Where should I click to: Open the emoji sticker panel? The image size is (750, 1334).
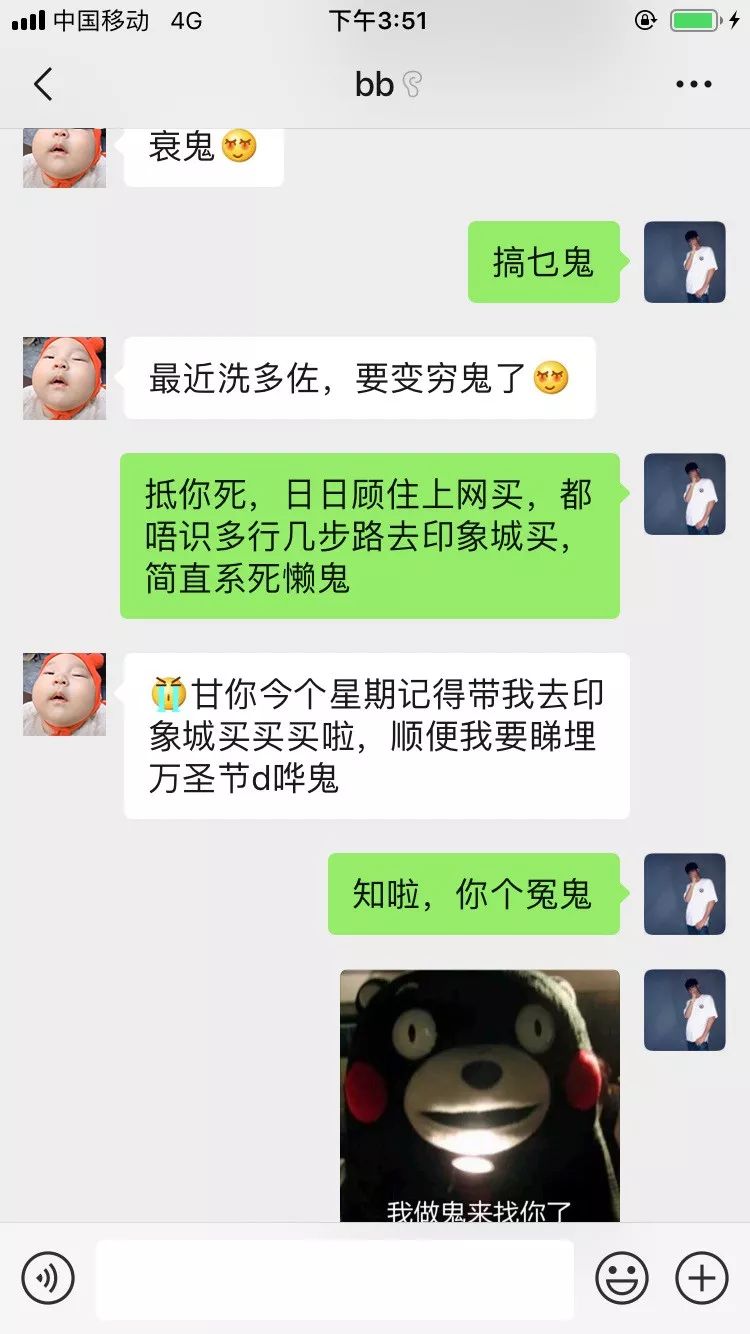(x=622, y=1277)
